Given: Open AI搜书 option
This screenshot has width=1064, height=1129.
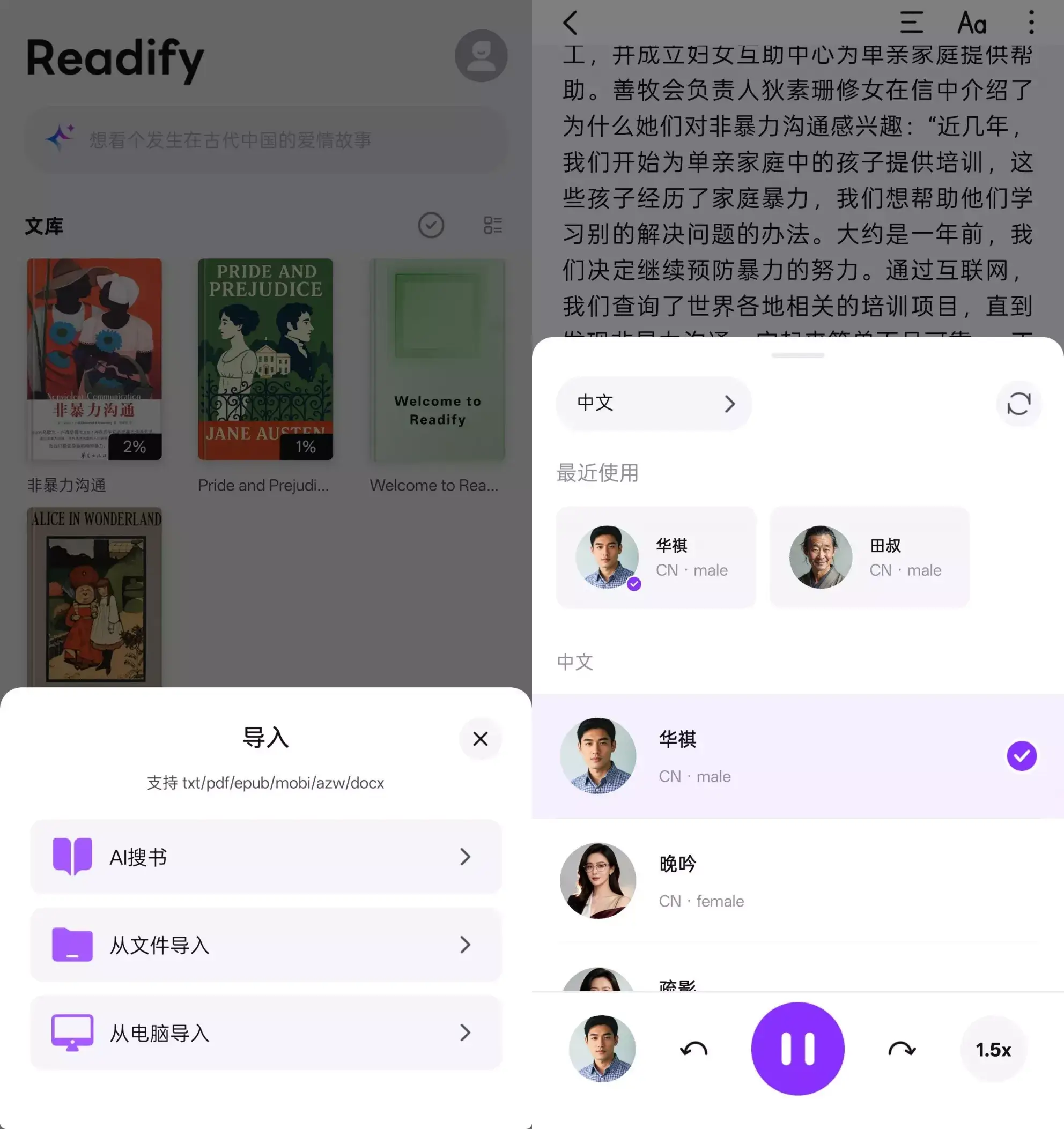Looking at the screenshot, I should [x=266, y=857].
